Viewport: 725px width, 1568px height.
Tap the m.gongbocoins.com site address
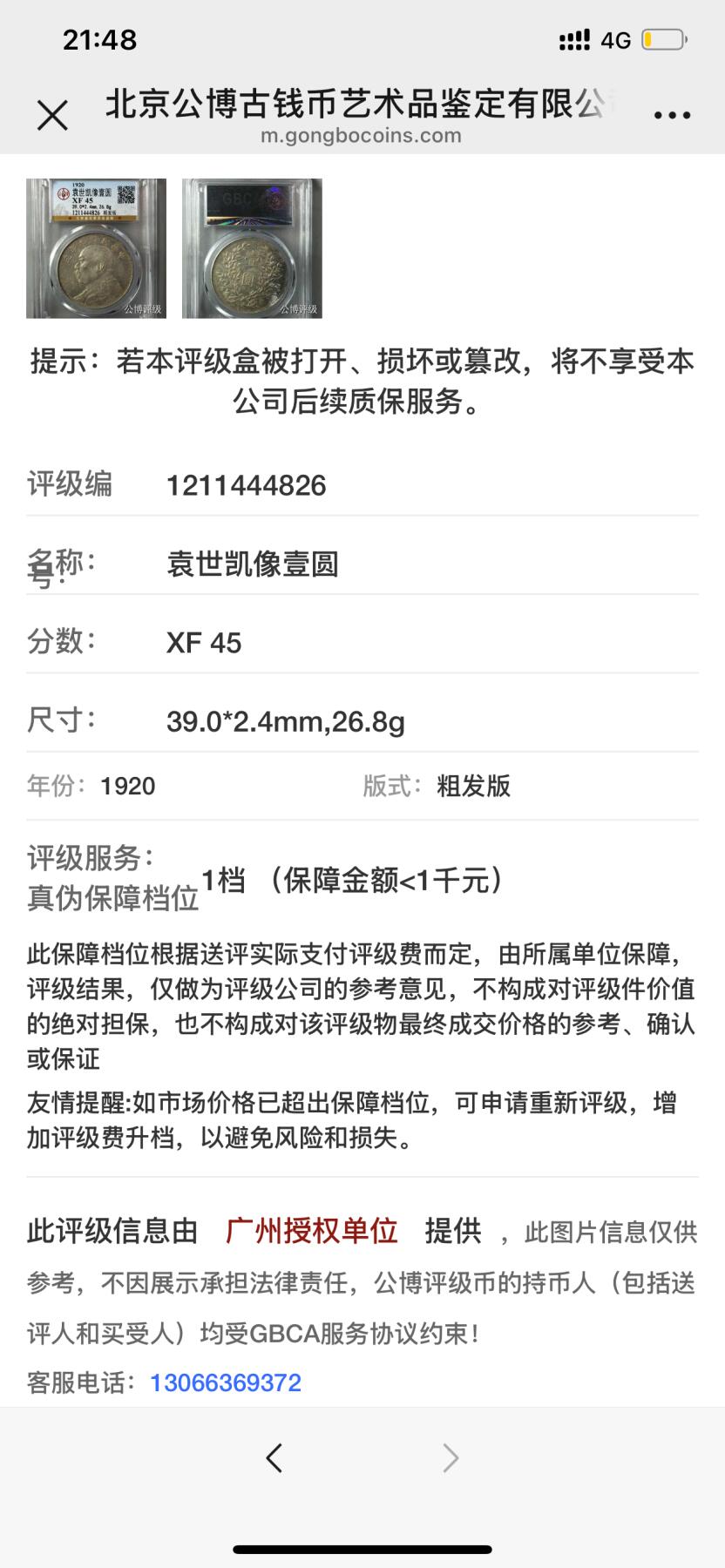click(x=362, y=135)
